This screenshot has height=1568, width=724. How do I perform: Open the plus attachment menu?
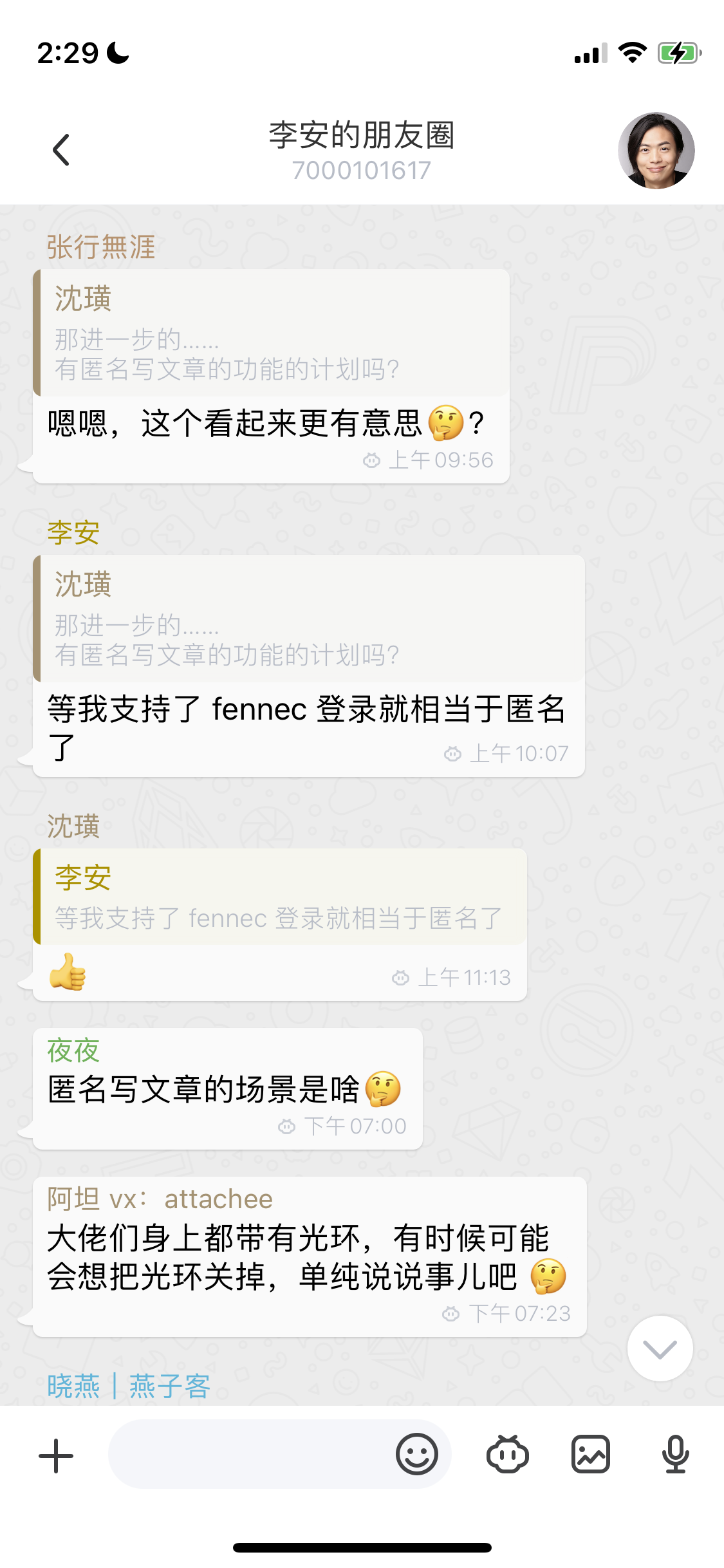pyautogui.click(x=56, y=1455)
